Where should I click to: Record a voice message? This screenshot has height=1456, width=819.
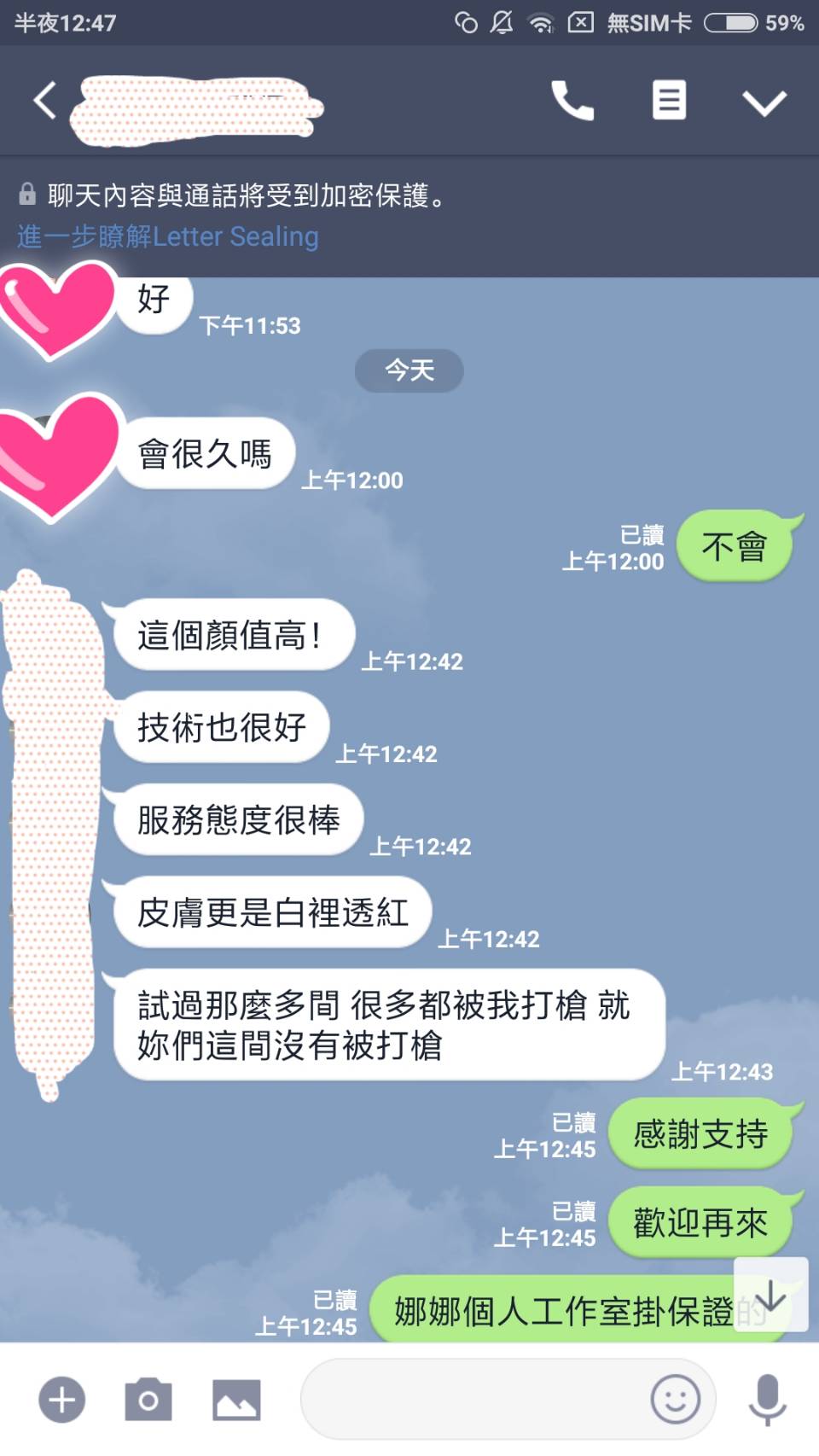(x=767, y=1400)
